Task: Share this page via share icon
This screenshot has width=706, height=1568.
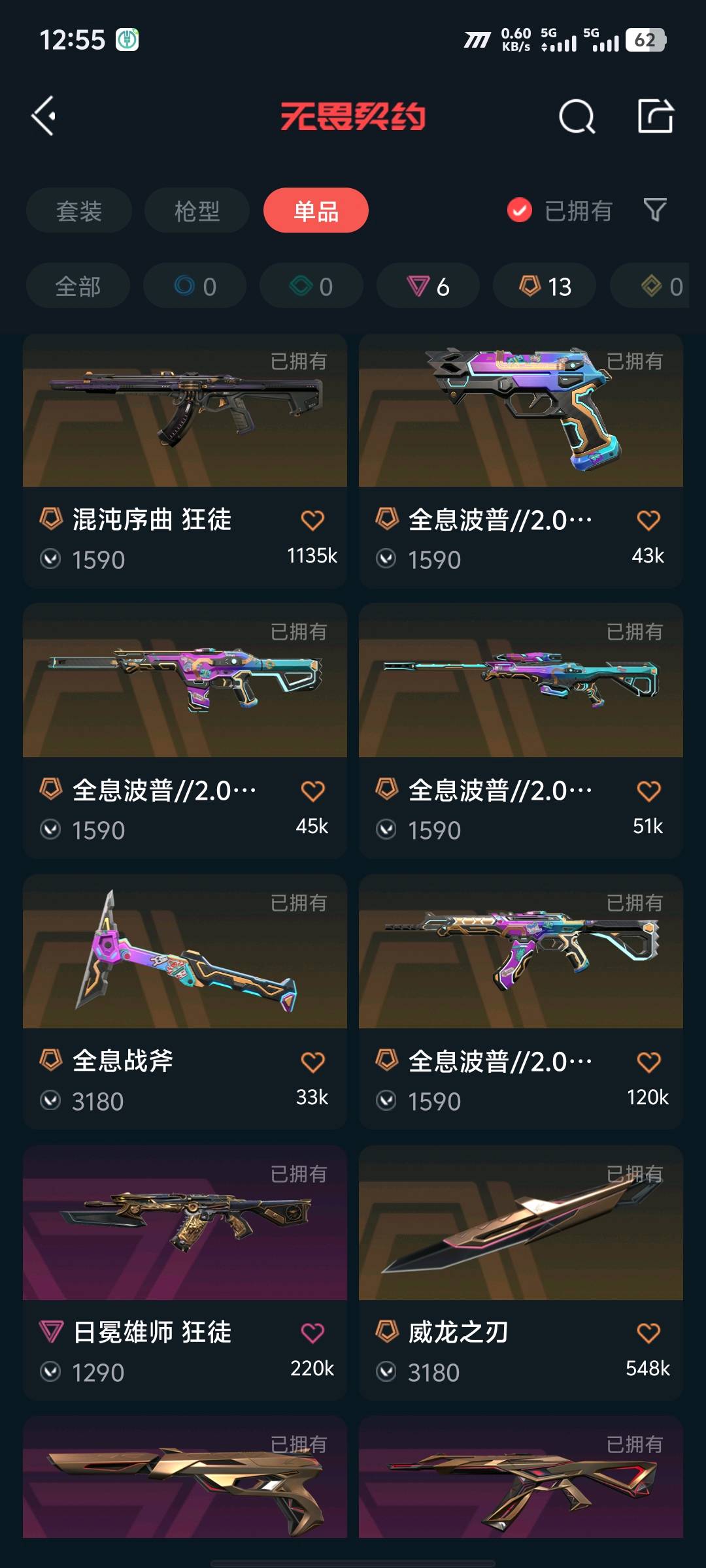Action: pos(655,117)
